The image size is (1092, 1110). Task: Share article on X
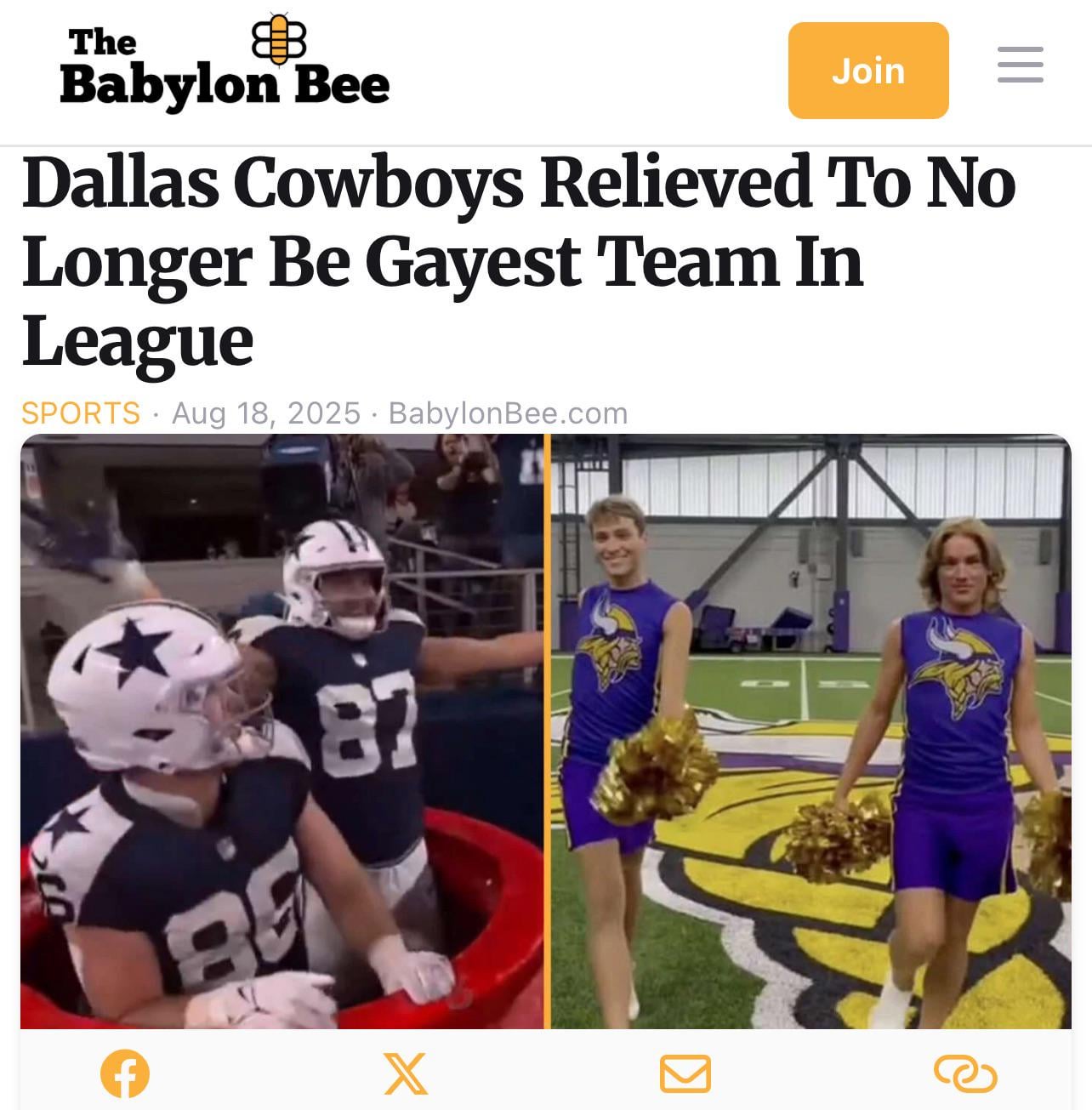click(406, 1073)
